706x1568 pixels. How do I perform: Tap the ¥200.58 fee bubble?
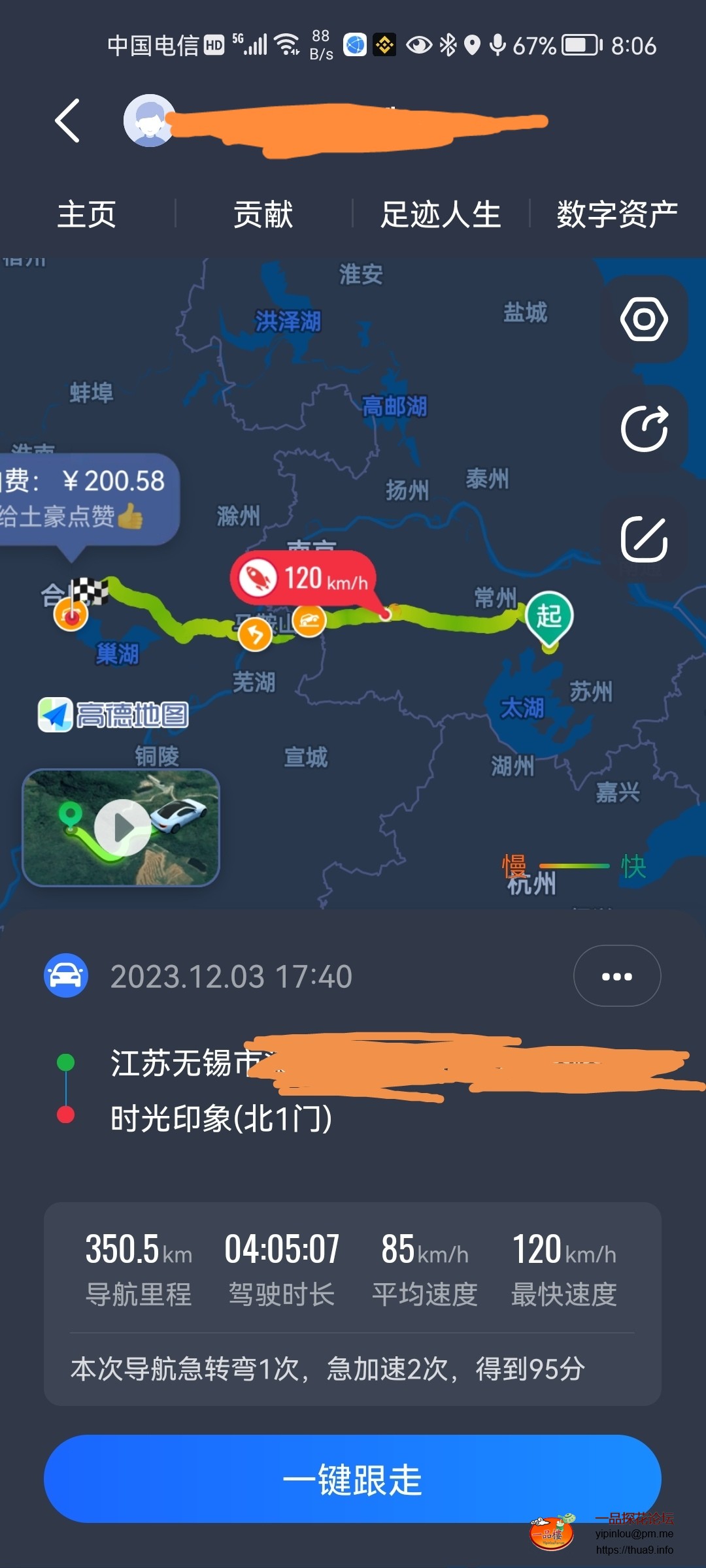click(88, 498)
